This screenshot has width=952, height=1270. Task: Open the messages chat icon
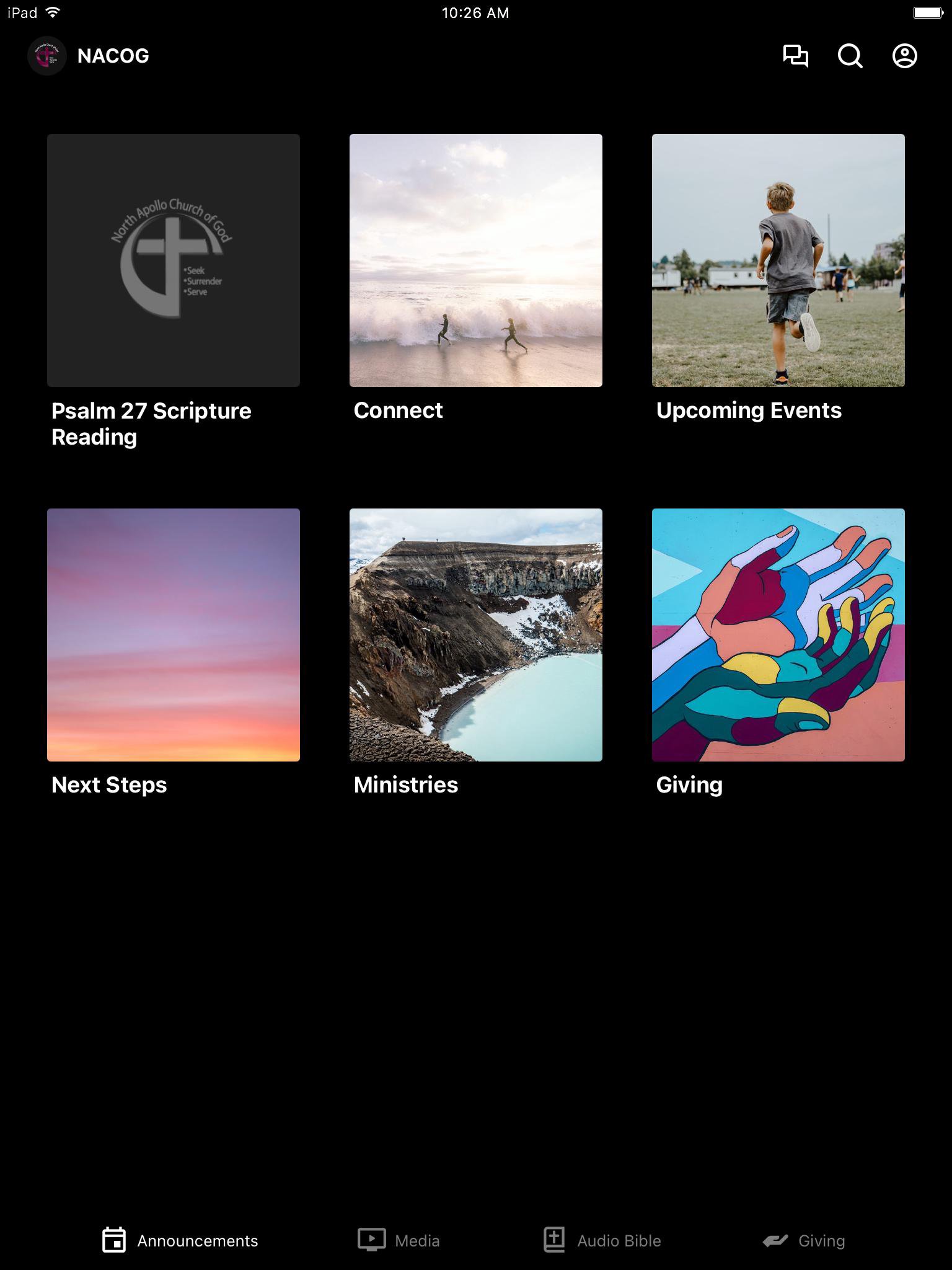(x=795, y=56)
